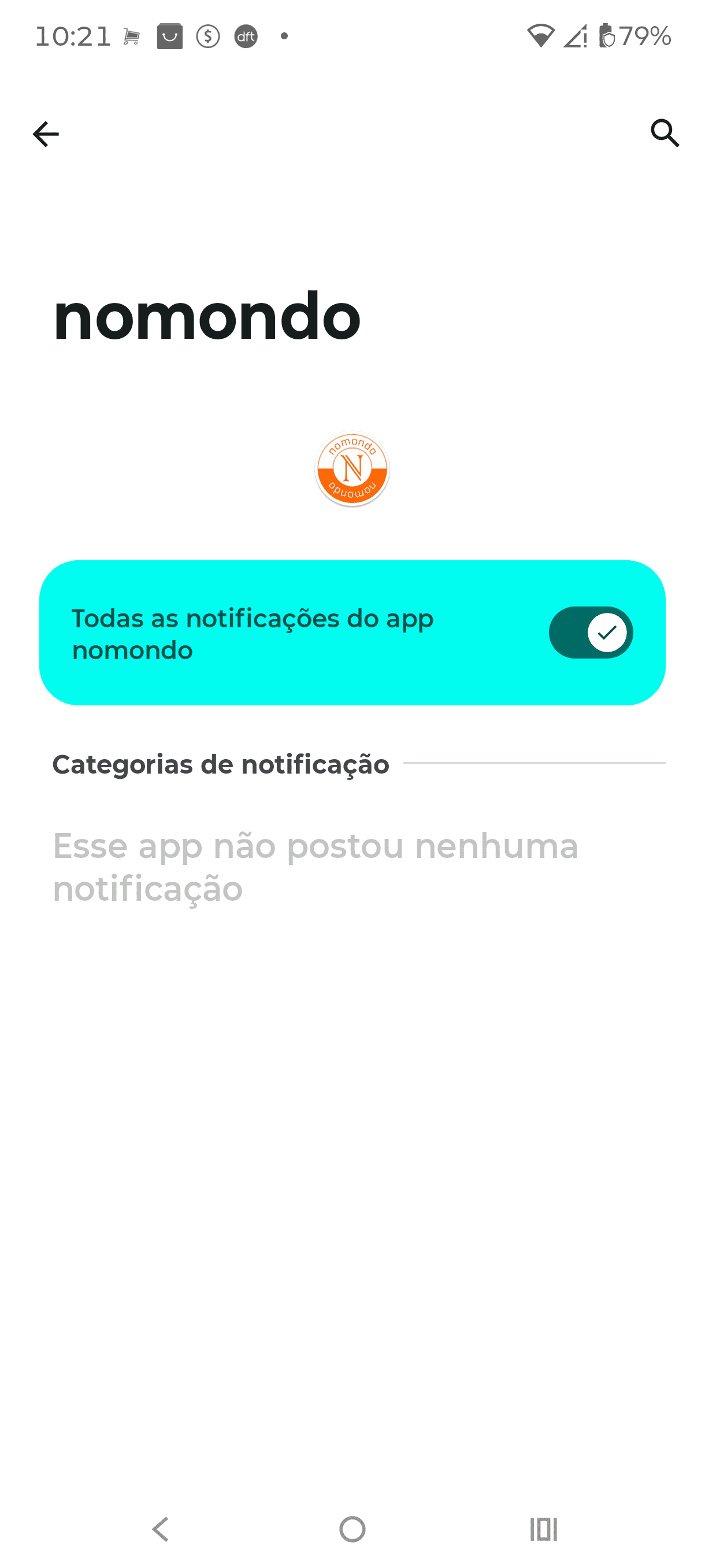Open search from the magnifier icon
This screenshot has width=705, height=1568.
click(x=664, y=134)
